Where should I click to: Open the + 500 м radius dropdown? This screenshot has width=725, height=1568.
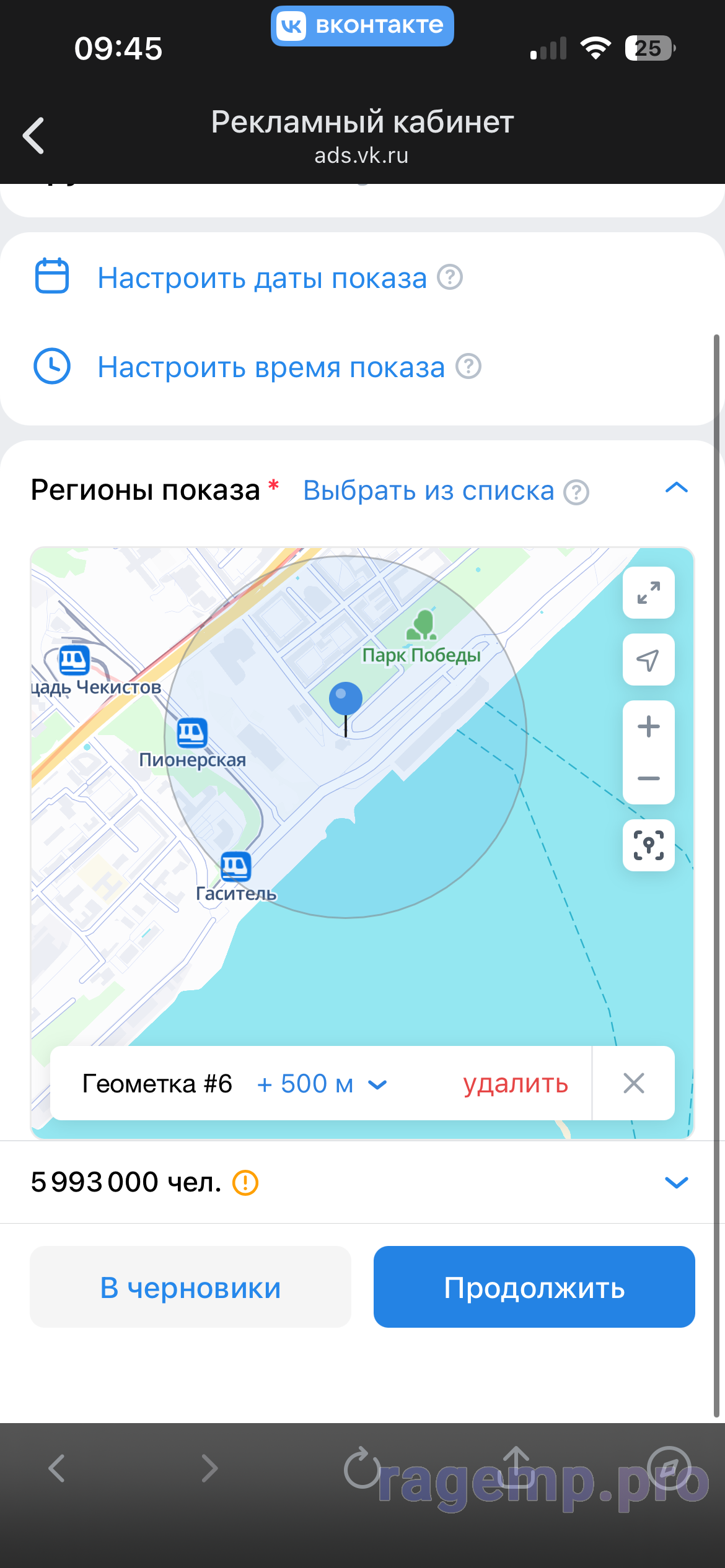(x=322, y=1084)
